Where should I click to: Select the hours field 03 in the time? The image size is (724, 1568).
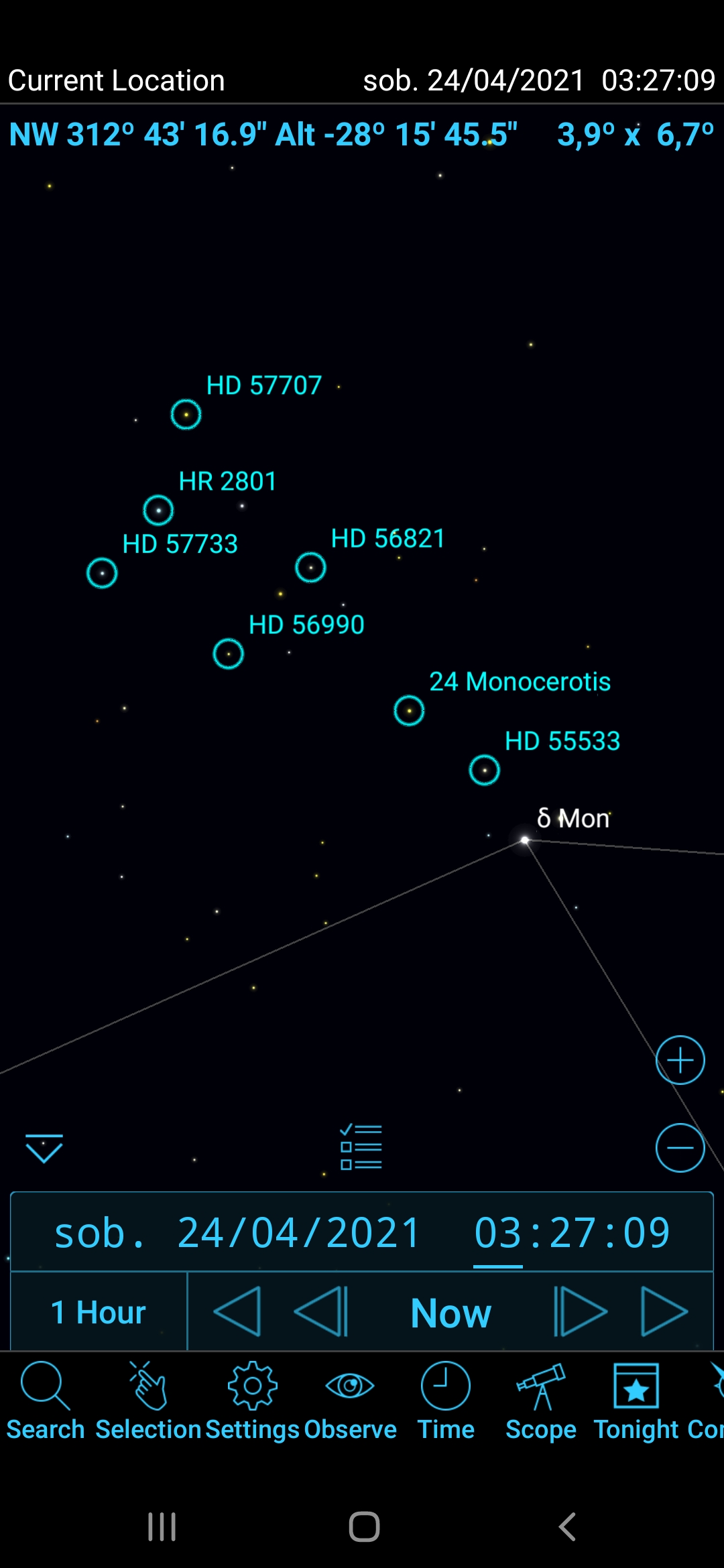coord(498,1233)
